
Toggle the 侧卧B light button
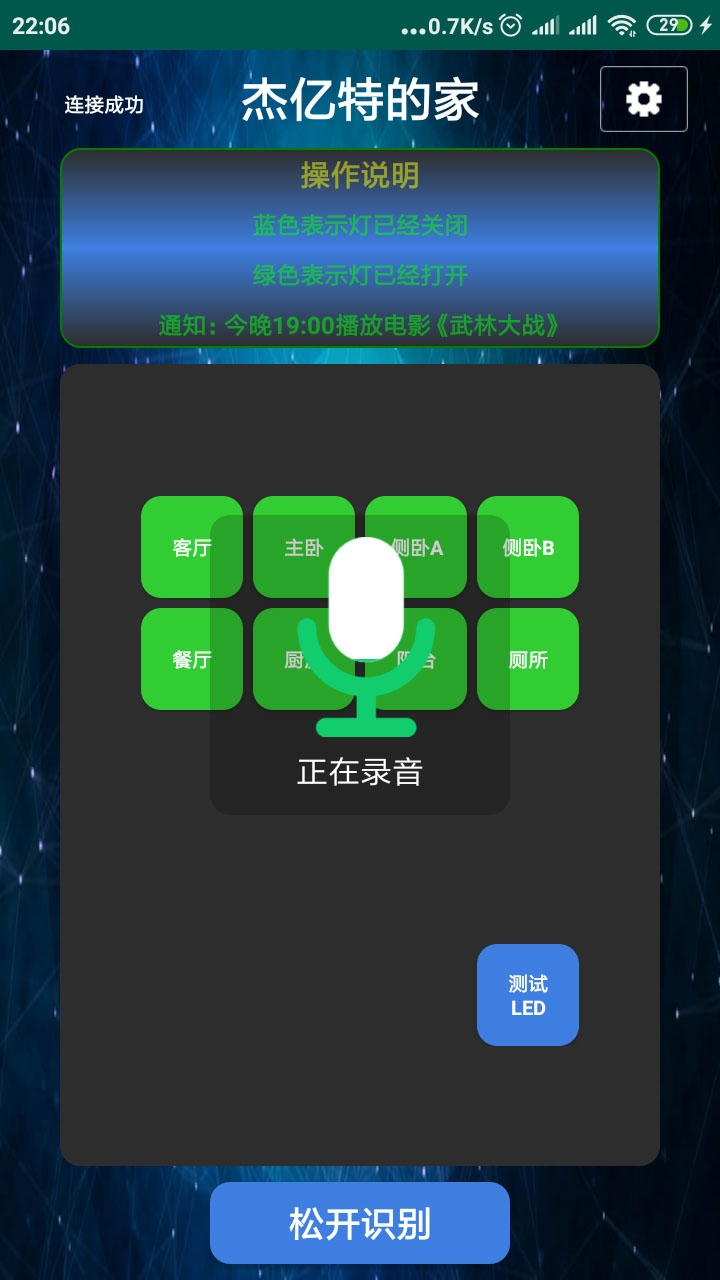point(528,547)
